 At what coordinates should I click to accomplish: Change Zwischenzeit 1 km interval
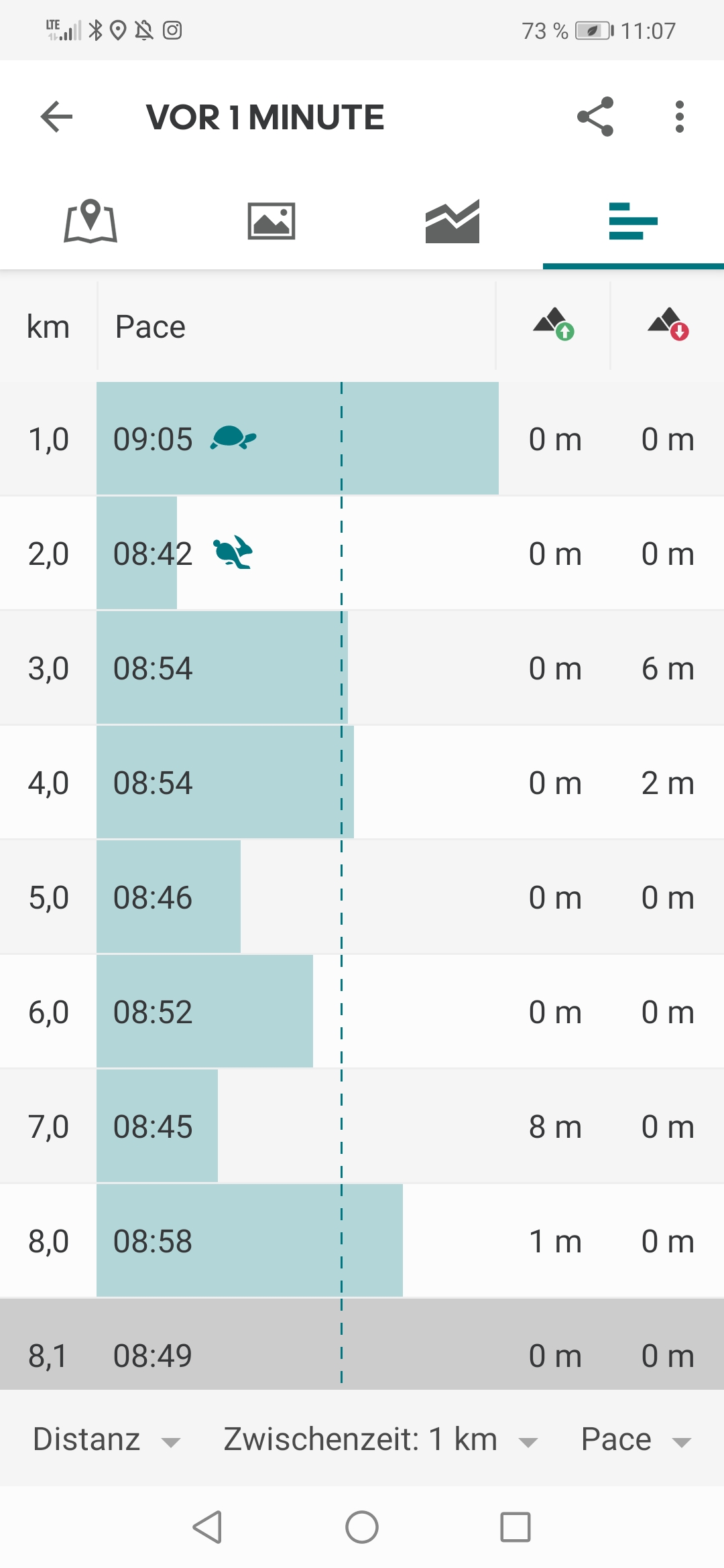[381, 1439]
